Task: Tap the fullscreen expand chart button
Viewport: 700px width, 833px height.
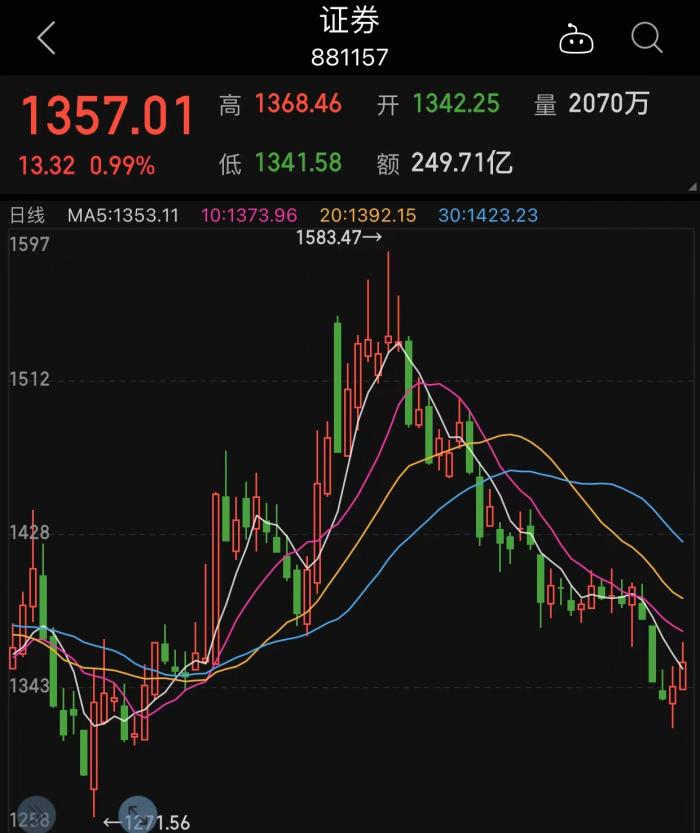Action: pos(137,815)
